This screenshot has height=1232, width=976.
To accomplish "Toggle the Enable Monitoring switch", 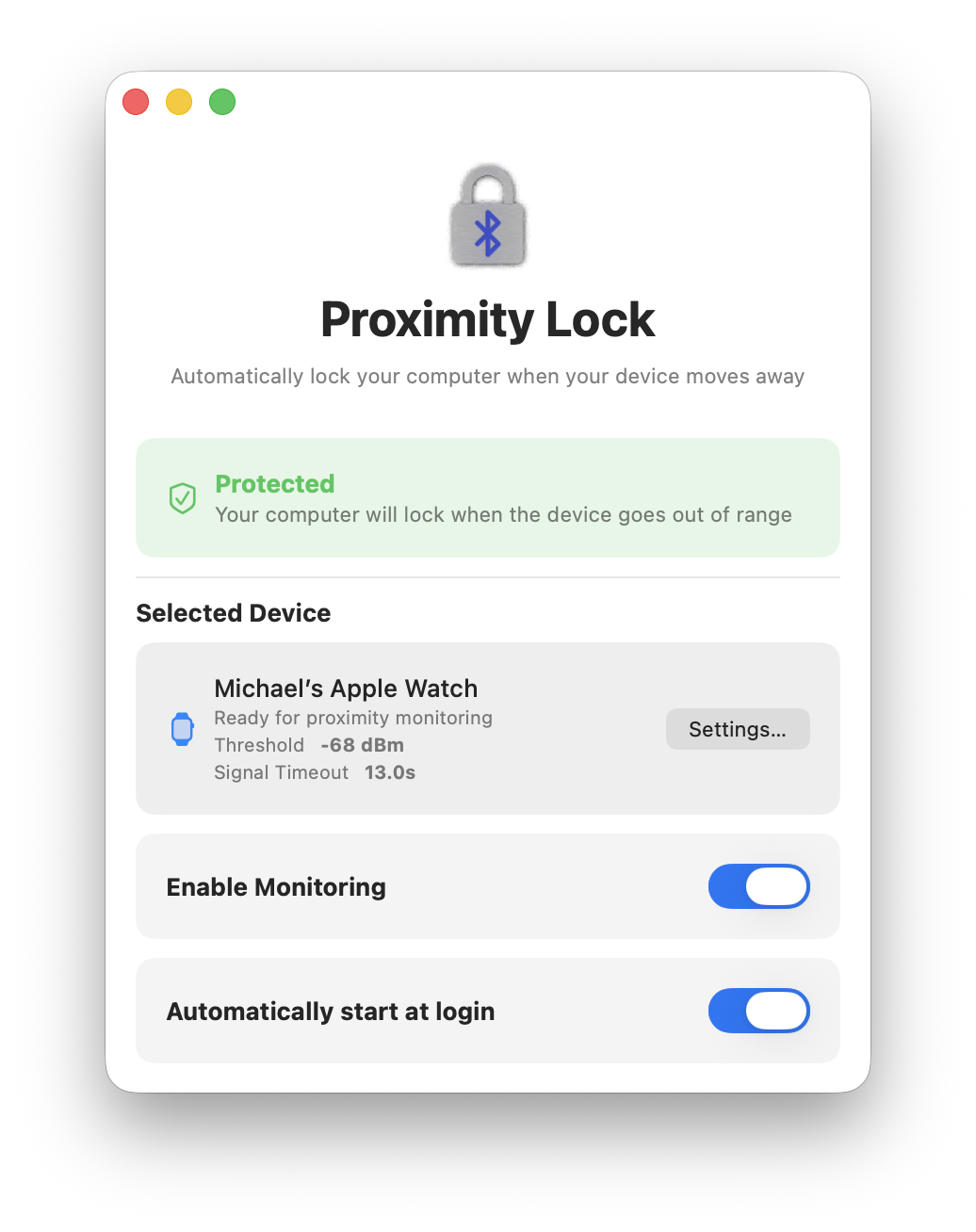I will pos(758,886).
